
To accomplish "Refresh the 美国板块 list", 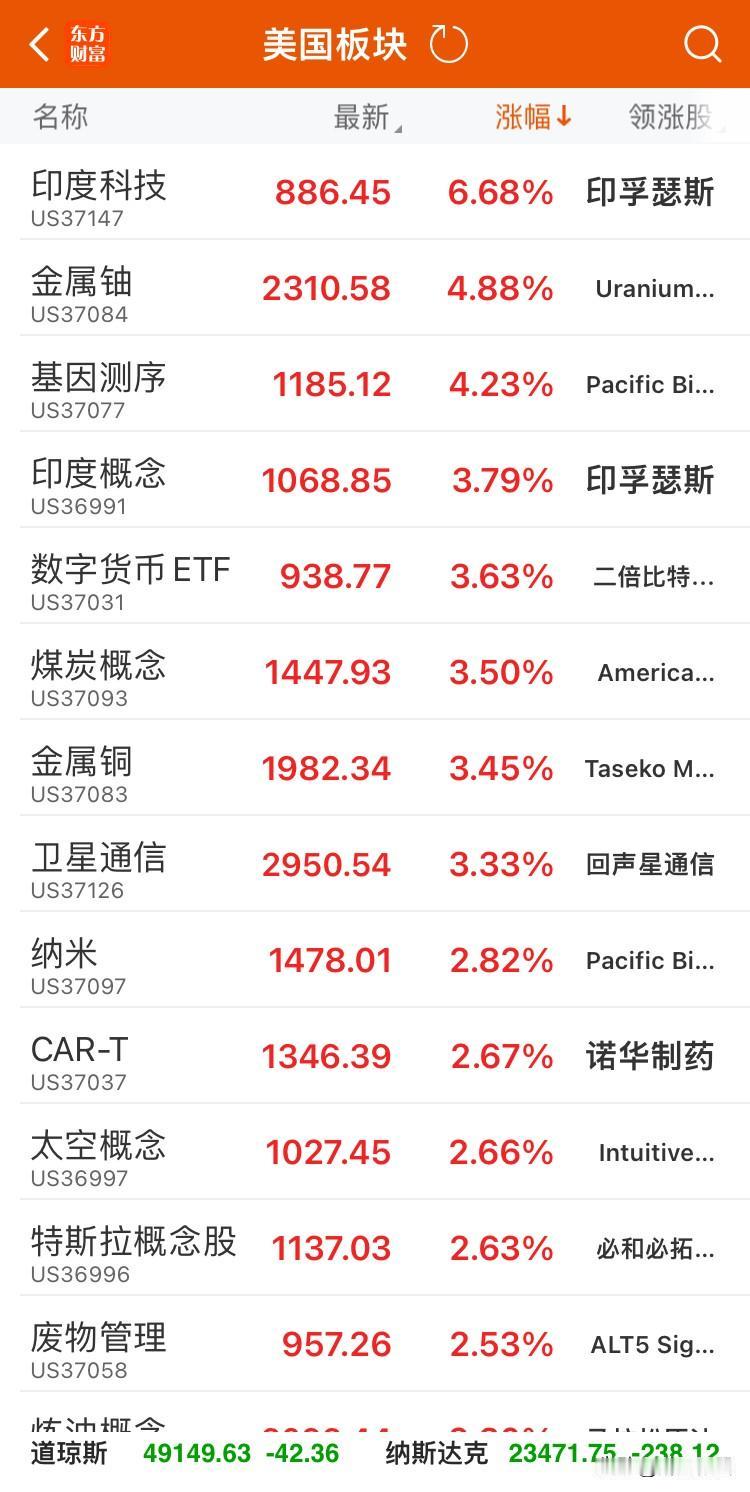I will coord(448,44).
